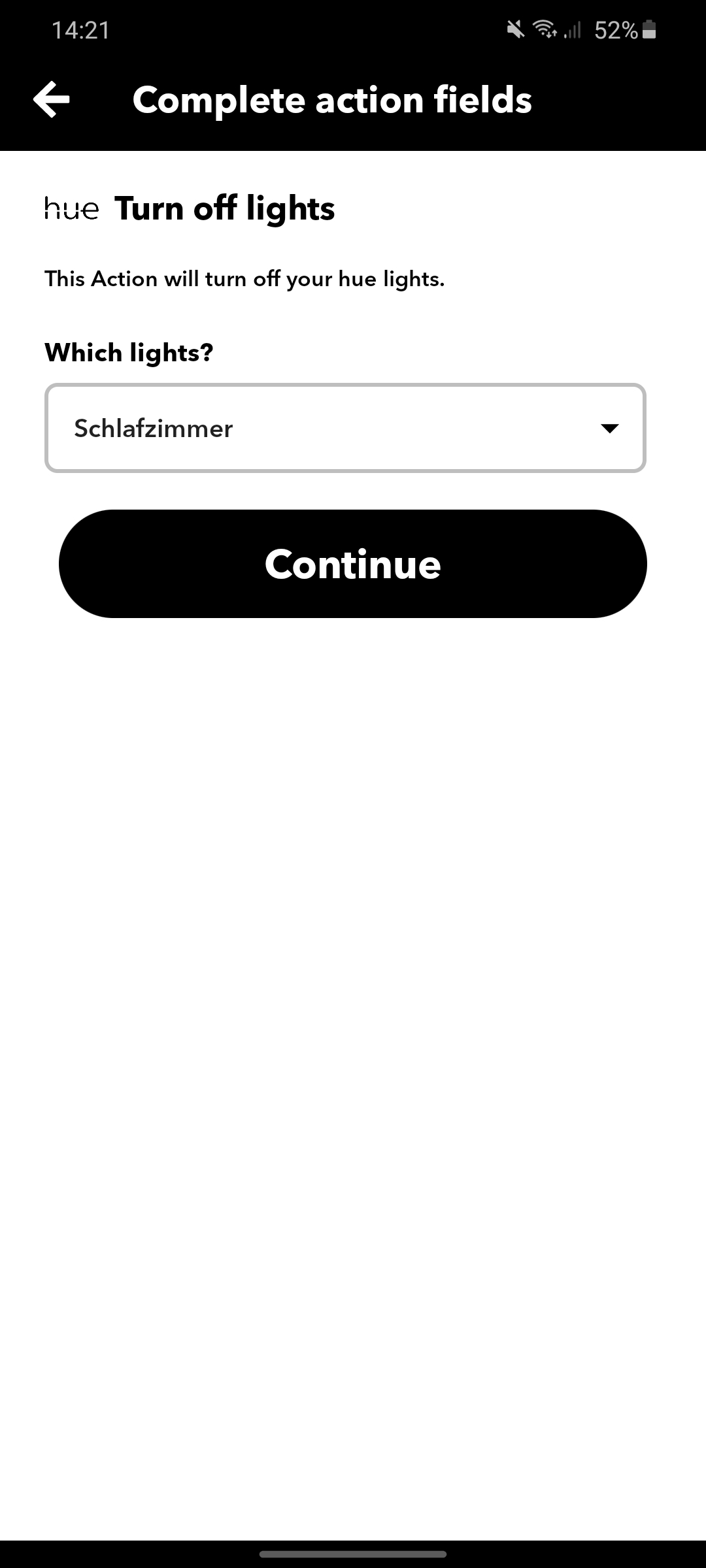Go back using the arrow

point(52,100)
